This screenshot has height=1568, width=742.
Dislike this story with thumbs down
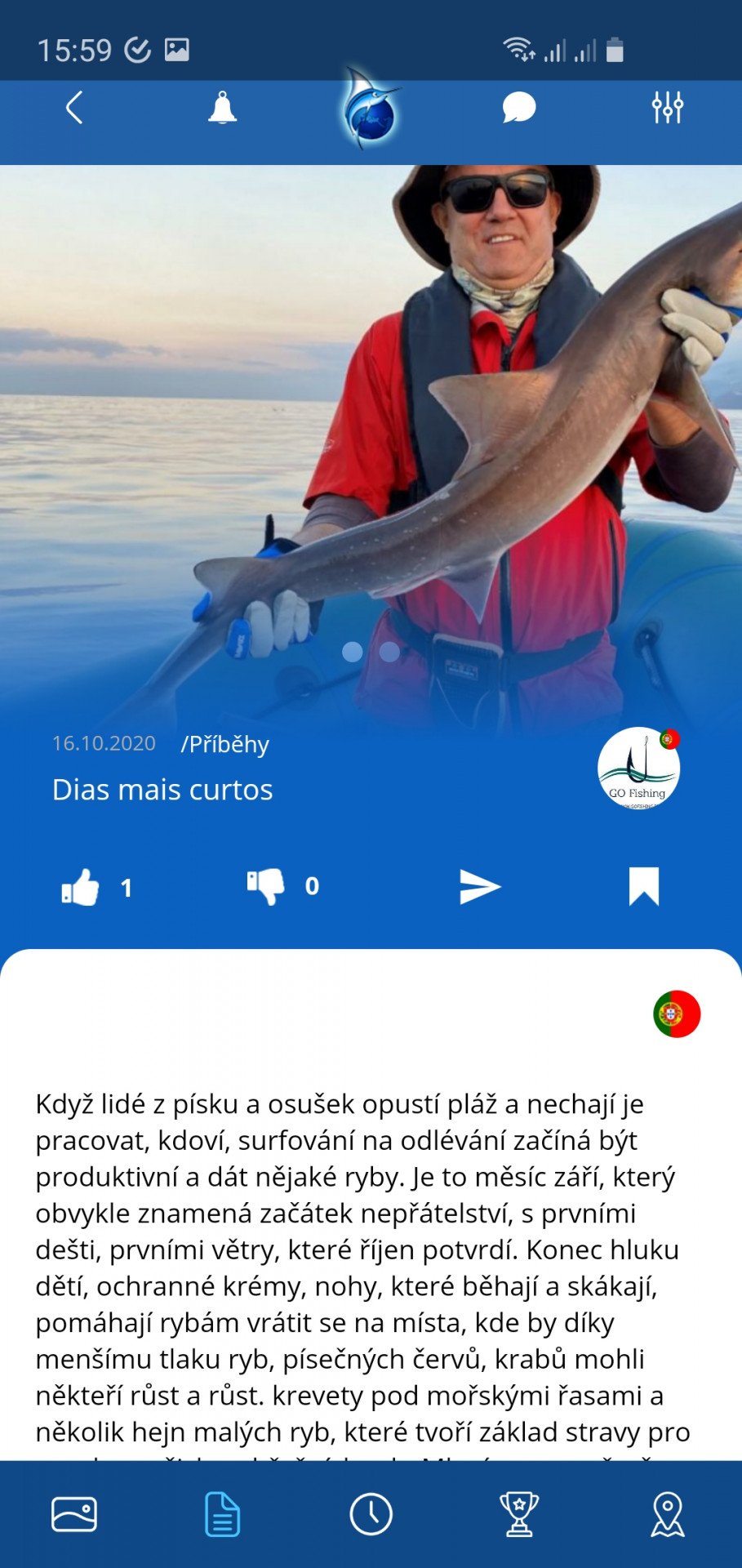[x=266, y=886]
